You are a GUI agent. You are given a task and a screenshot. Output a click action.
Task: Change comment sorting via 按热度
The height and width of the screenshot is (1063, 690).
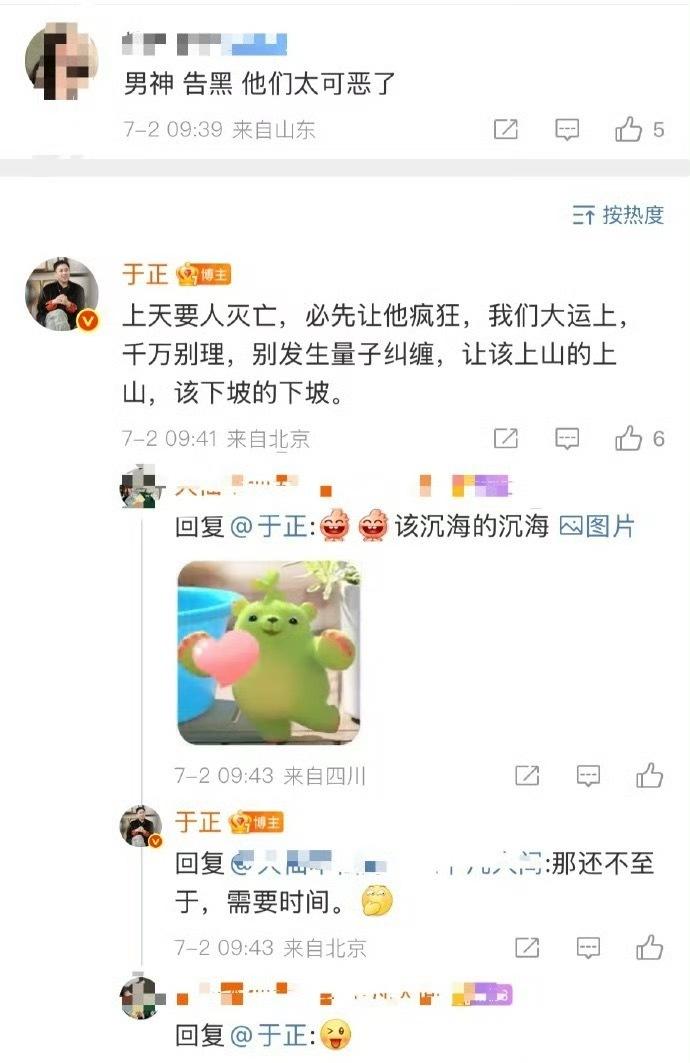618,215
